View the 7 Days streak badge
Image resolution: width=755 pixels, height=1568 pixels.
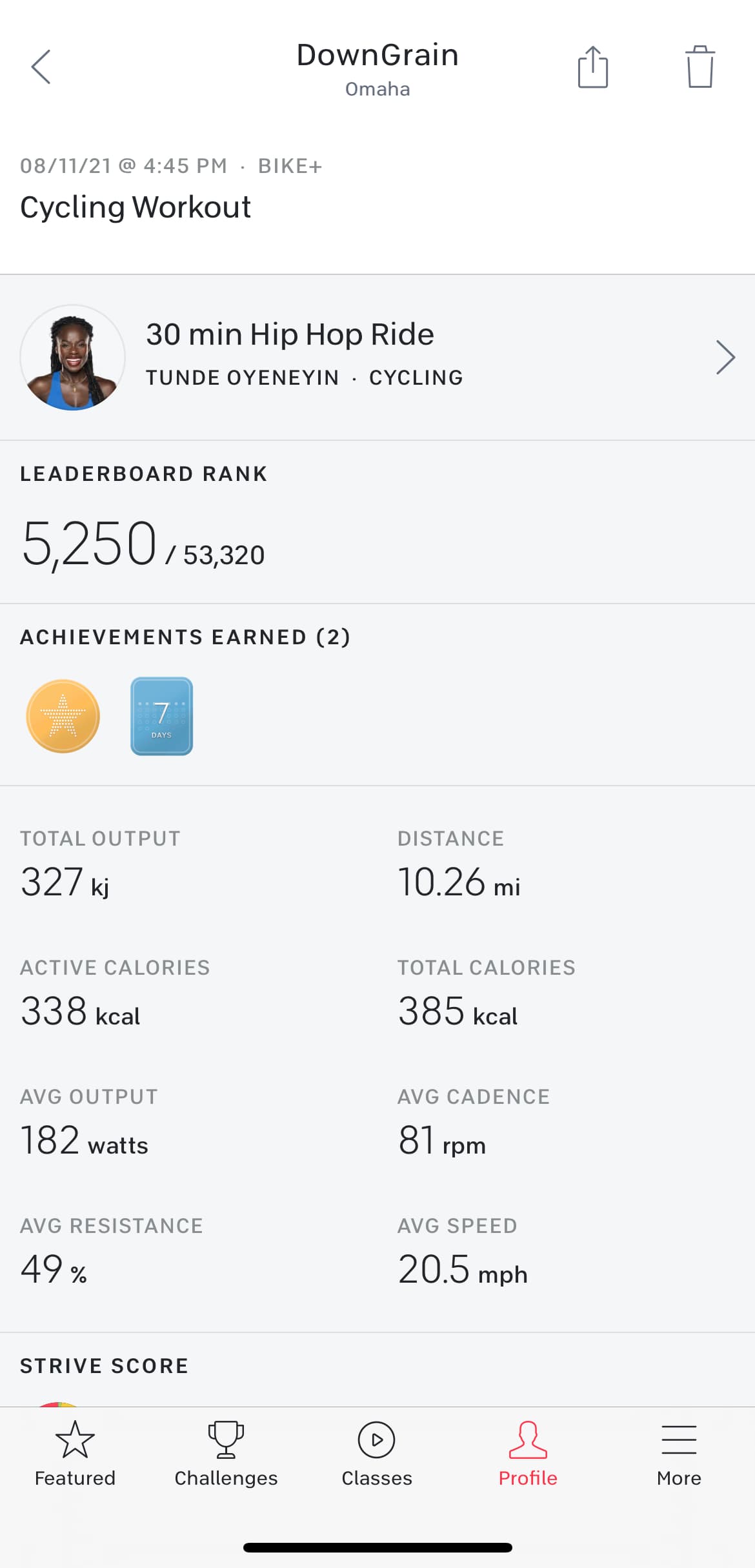(161, 716)
